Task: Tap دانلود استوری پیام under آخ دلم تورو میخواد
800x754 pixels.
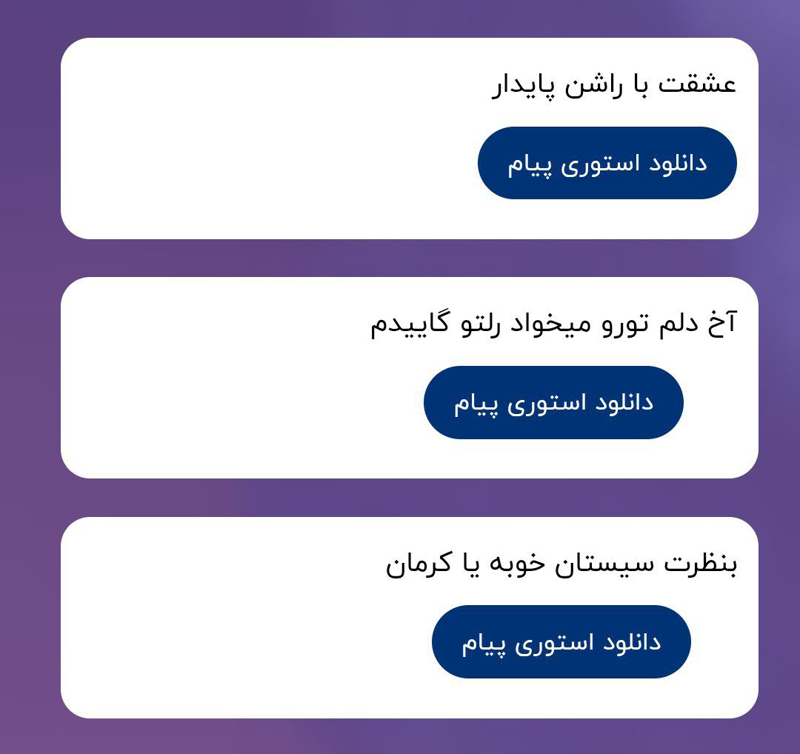Action: 553,403
